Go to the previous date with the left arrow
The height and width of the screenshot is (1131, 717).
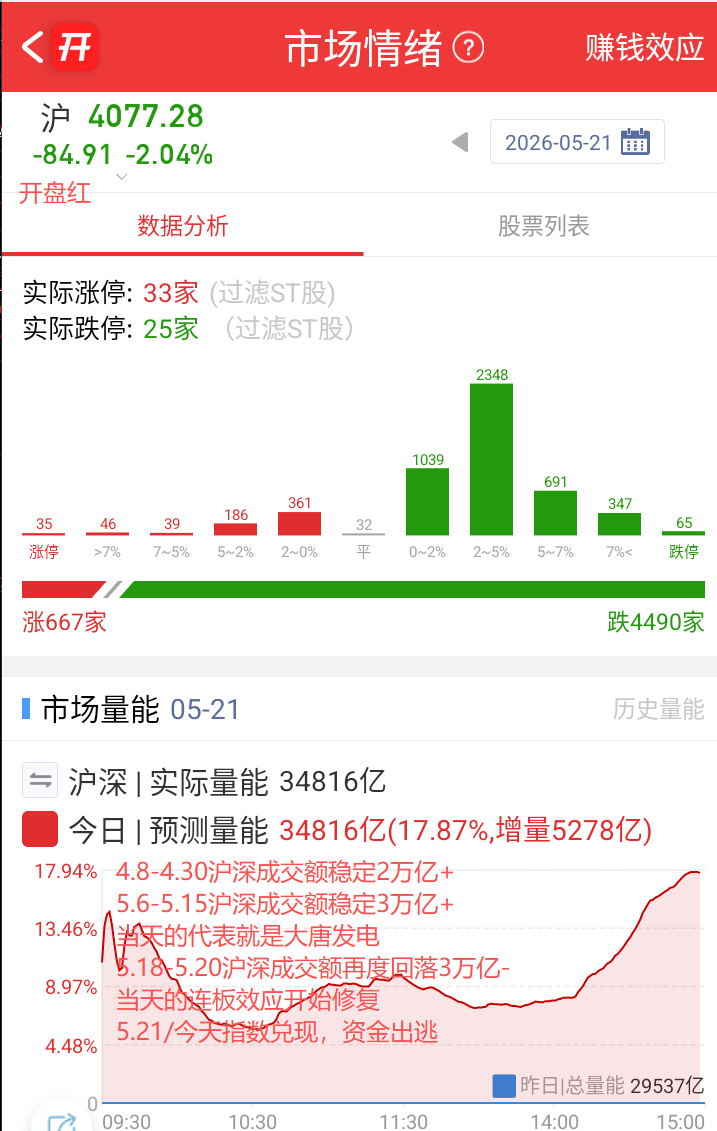point(460,142)
